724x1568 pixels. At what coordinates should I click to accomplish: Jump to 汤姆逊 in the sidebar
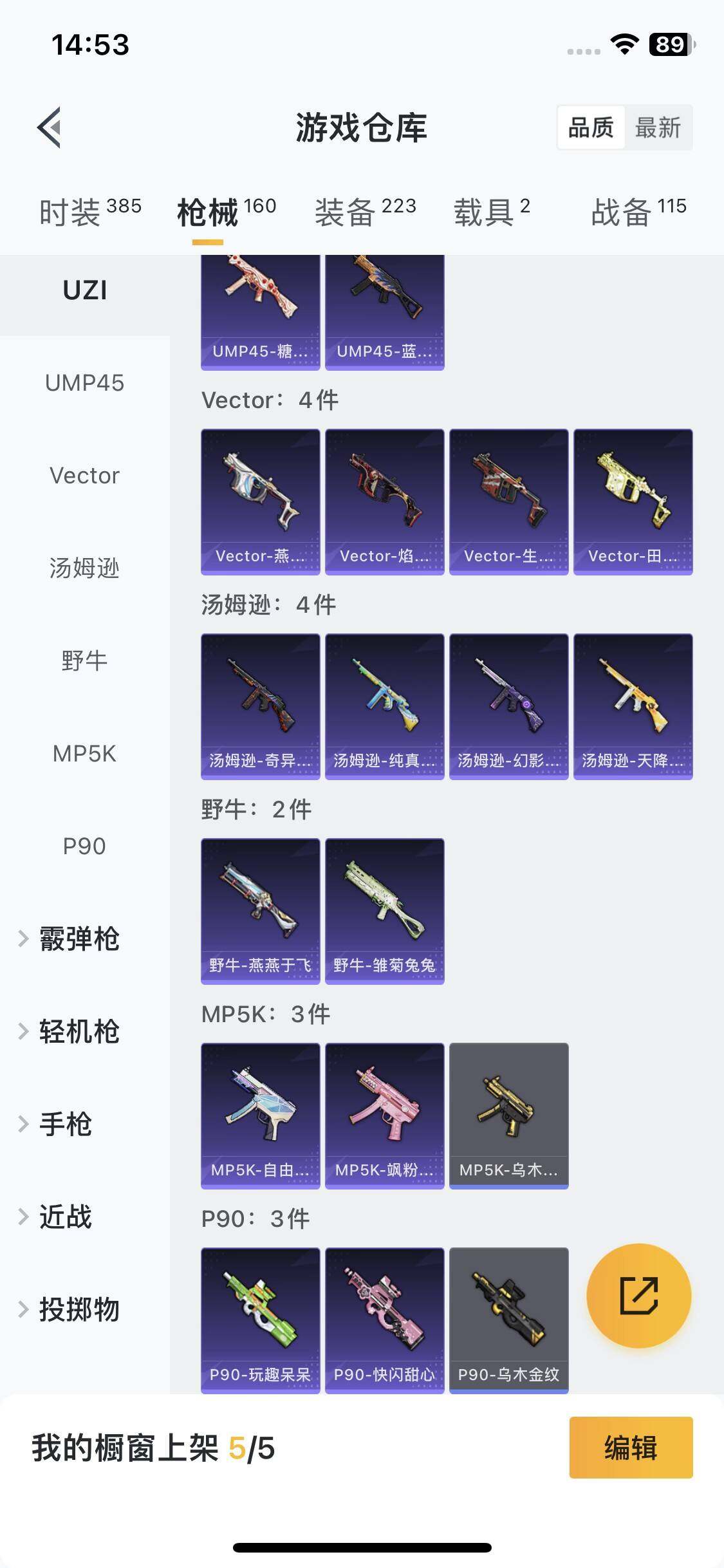click(84, 568)
